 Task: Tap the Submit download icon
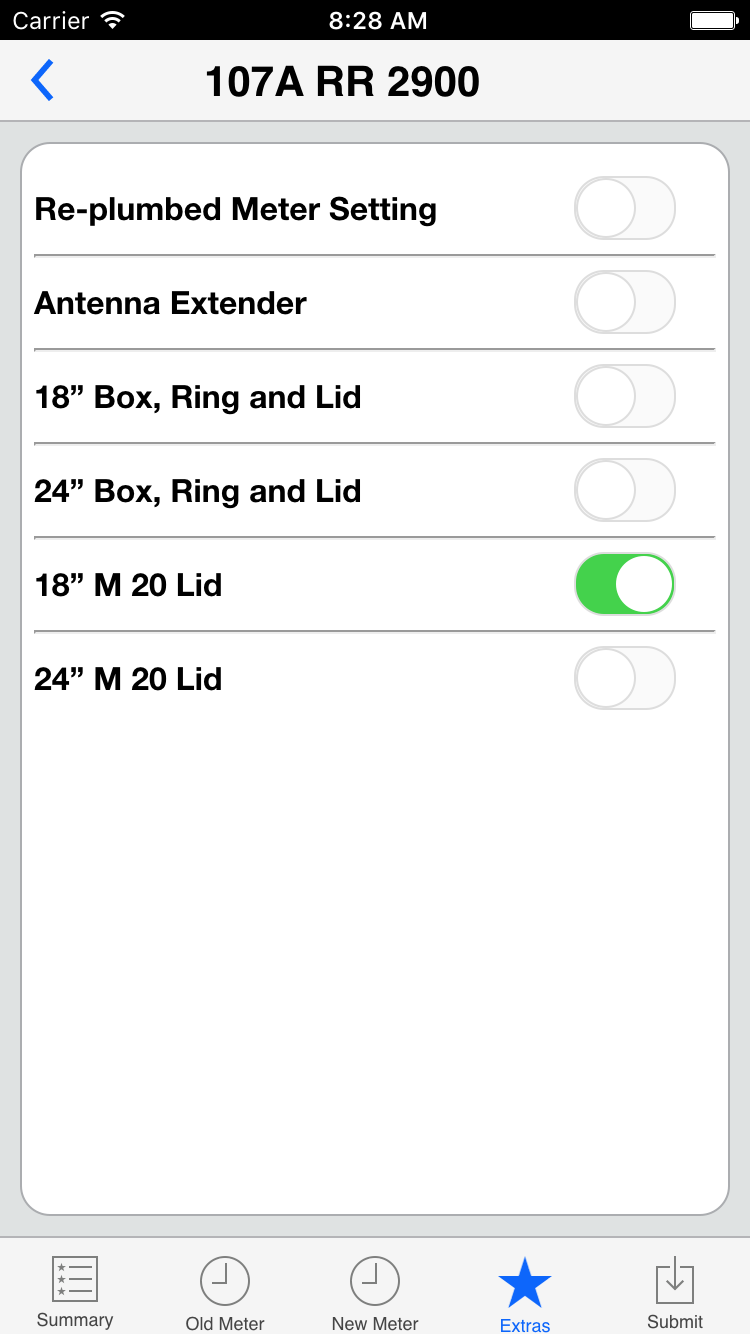pyautogui.click(x=674, y=1278)
